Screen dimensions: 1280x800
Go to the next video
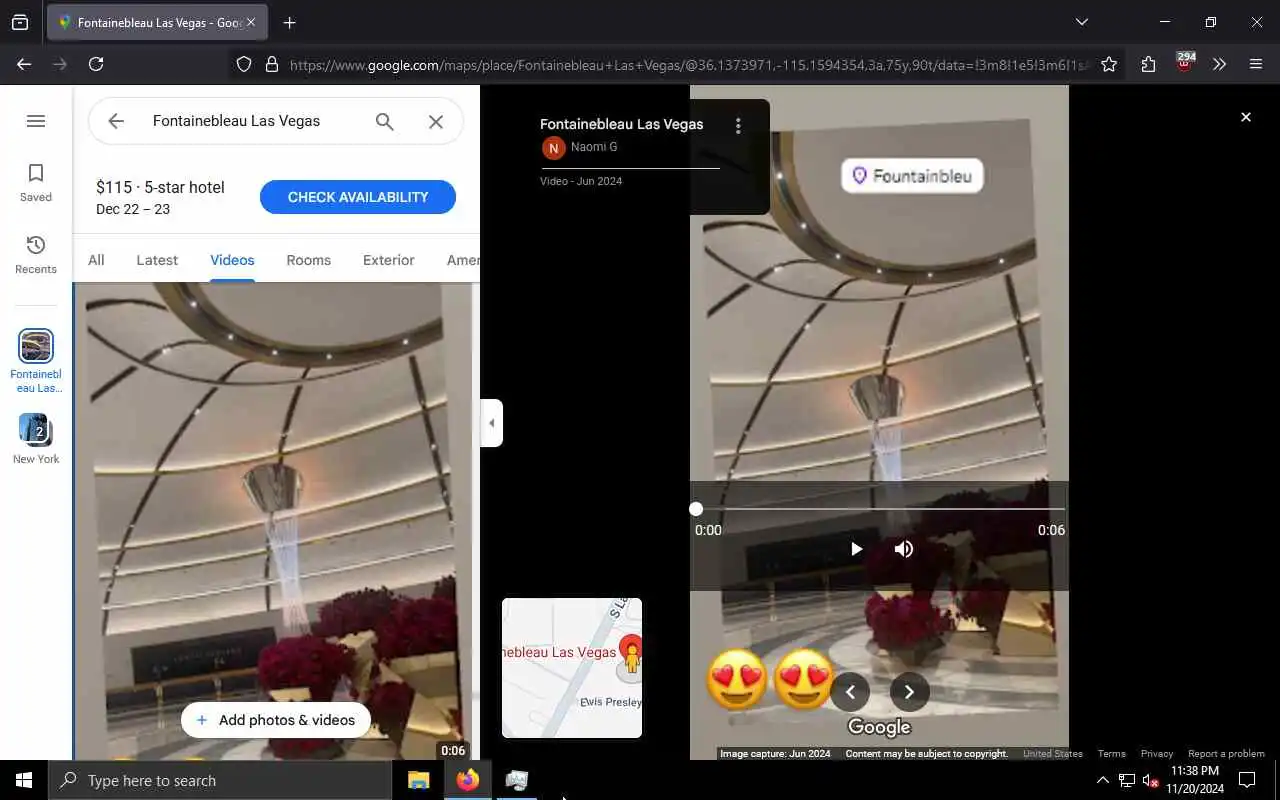tap(909, 691)
